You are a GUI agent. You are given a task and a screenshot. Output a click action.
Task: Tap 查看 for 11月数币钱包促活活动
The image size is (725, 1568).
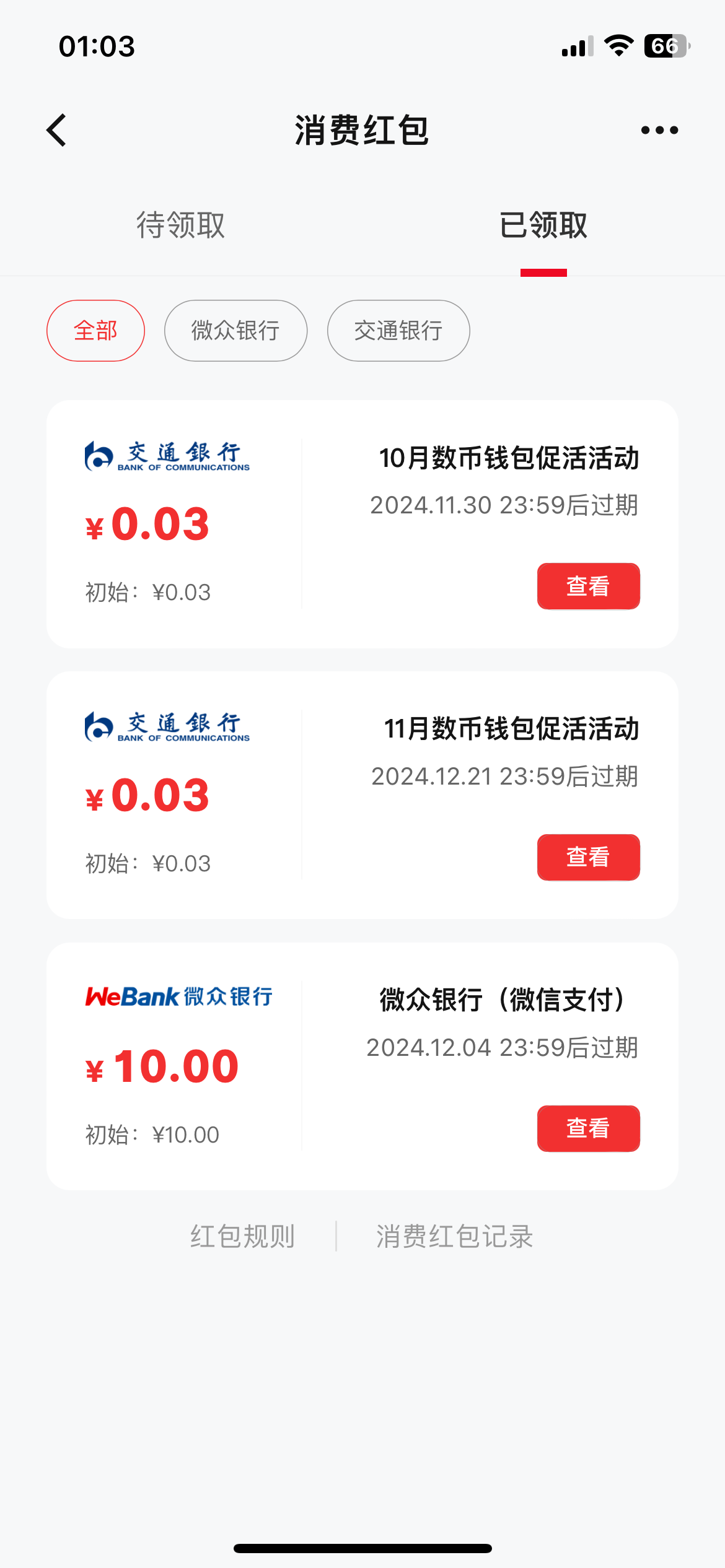pyautogui.click(x=588, y=857)
